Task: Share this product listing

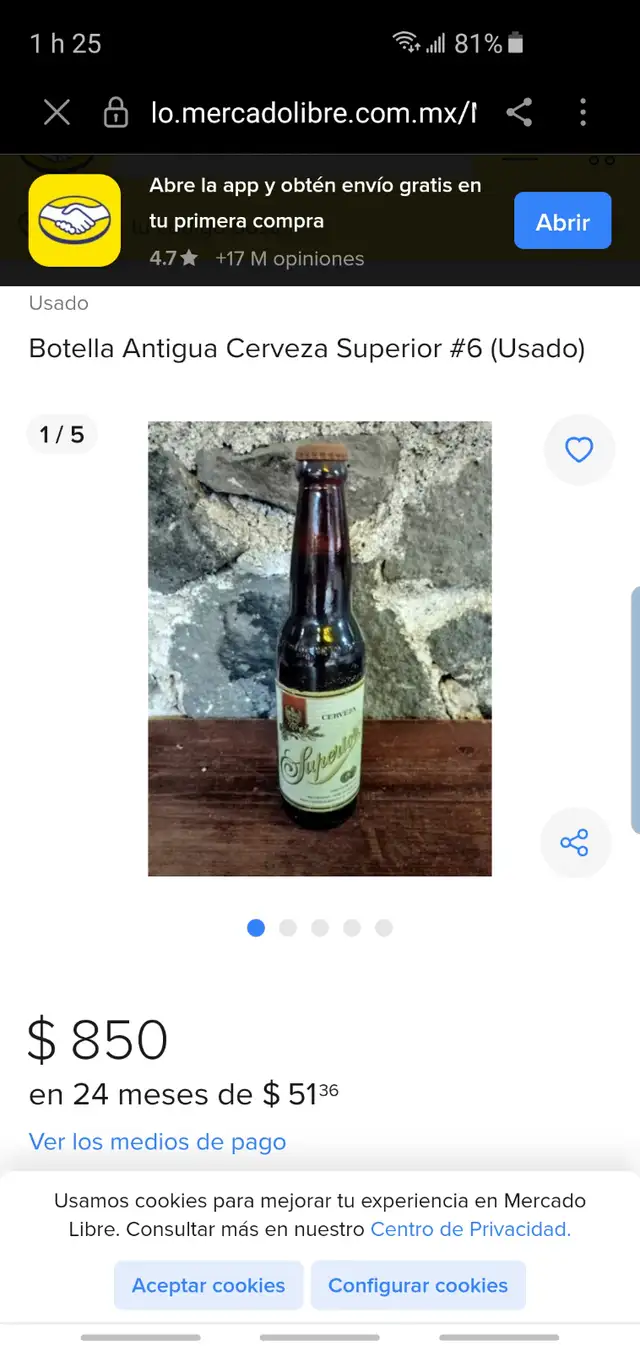Action: pos(575,843)
